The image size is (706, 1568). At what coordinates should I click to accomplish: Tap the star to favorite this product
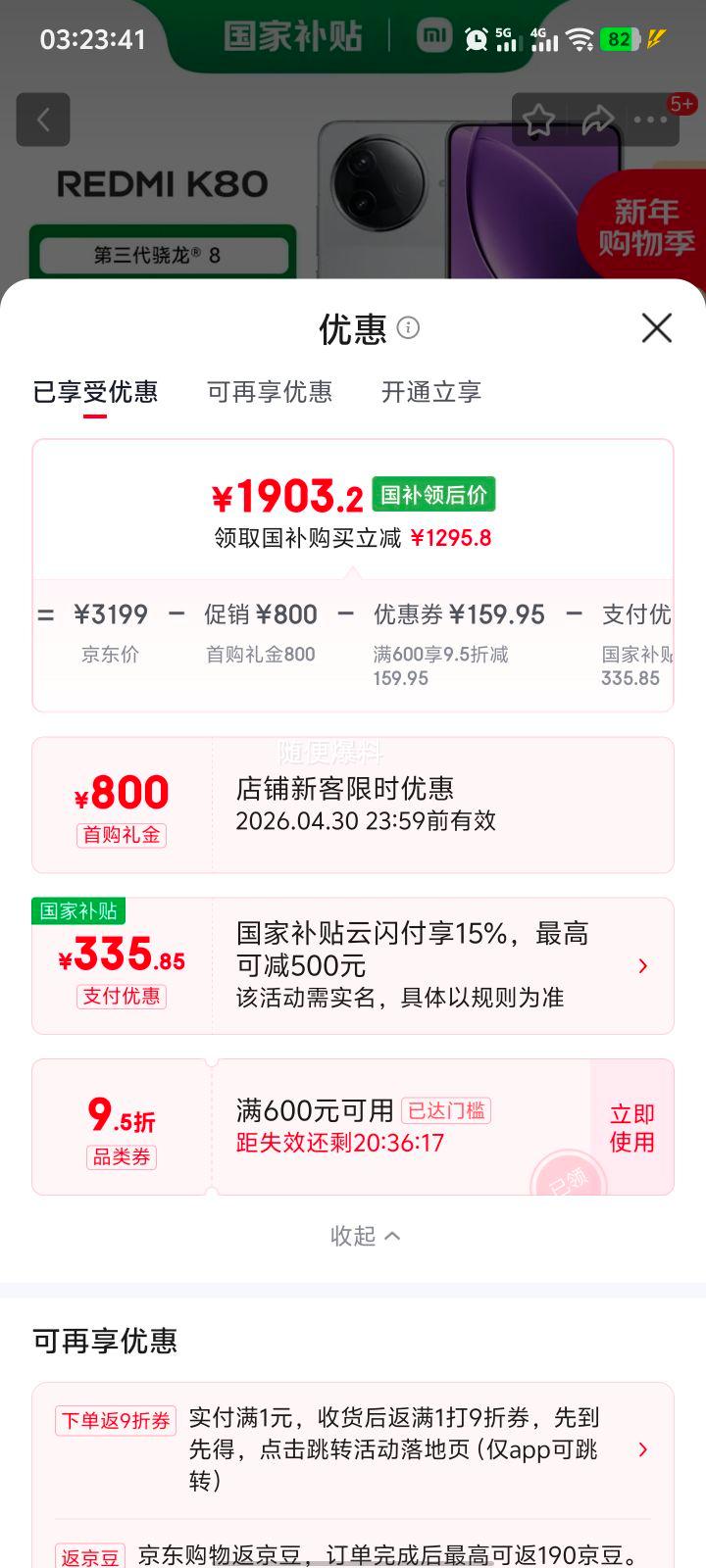click(539, 119)
